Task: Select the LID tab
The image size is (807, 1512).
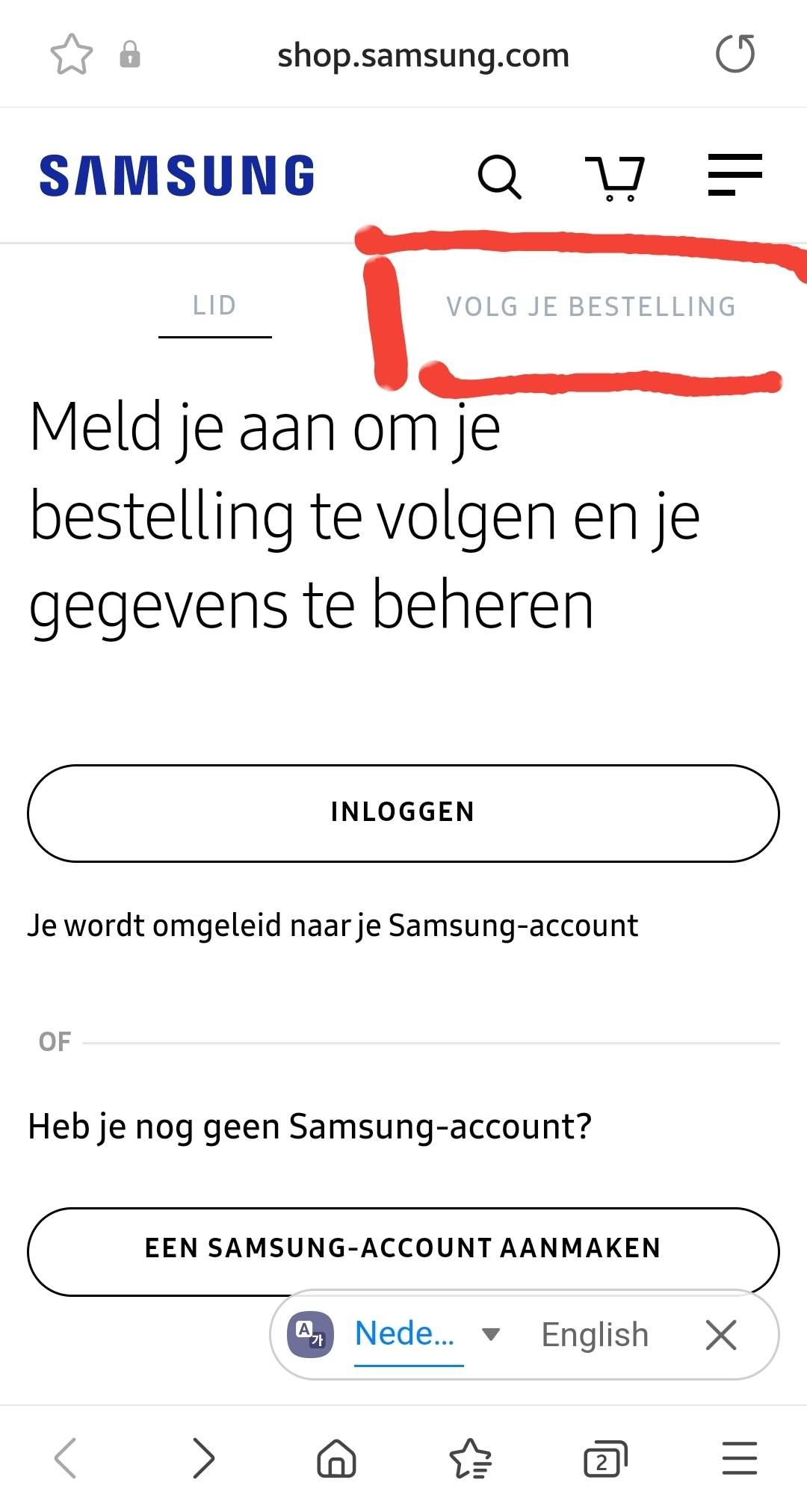Action: pos(214,306)
